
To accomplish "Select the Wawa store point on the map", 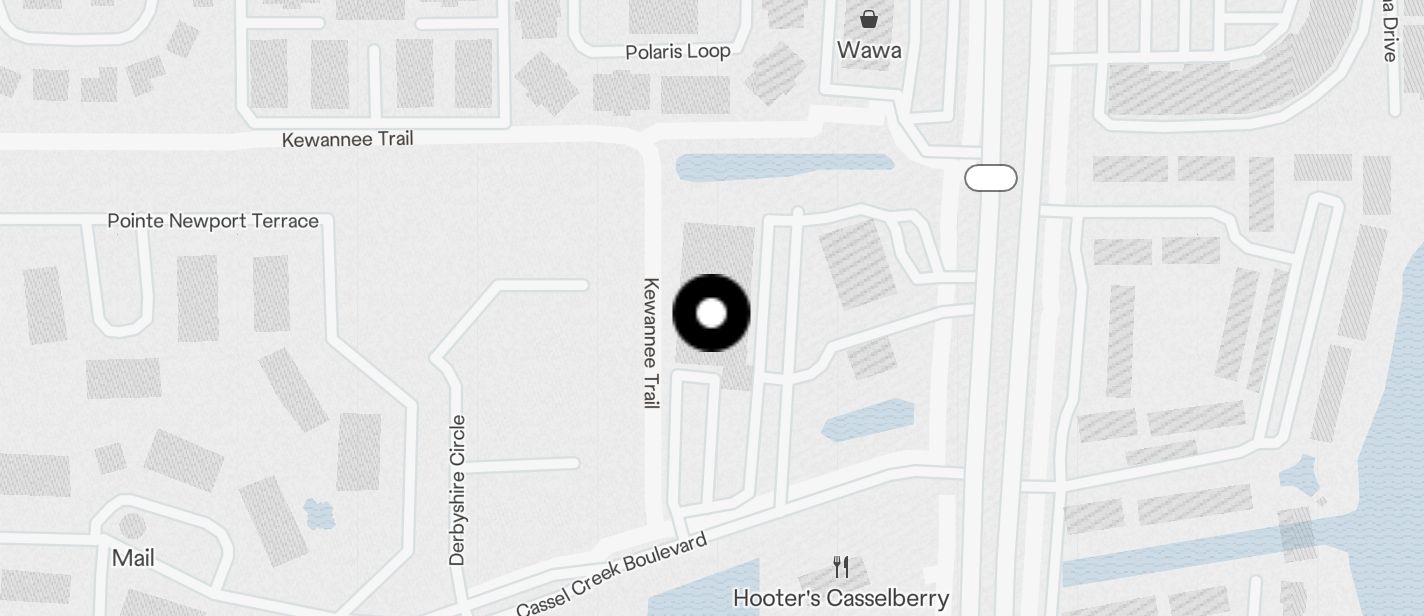I will 869,20.
